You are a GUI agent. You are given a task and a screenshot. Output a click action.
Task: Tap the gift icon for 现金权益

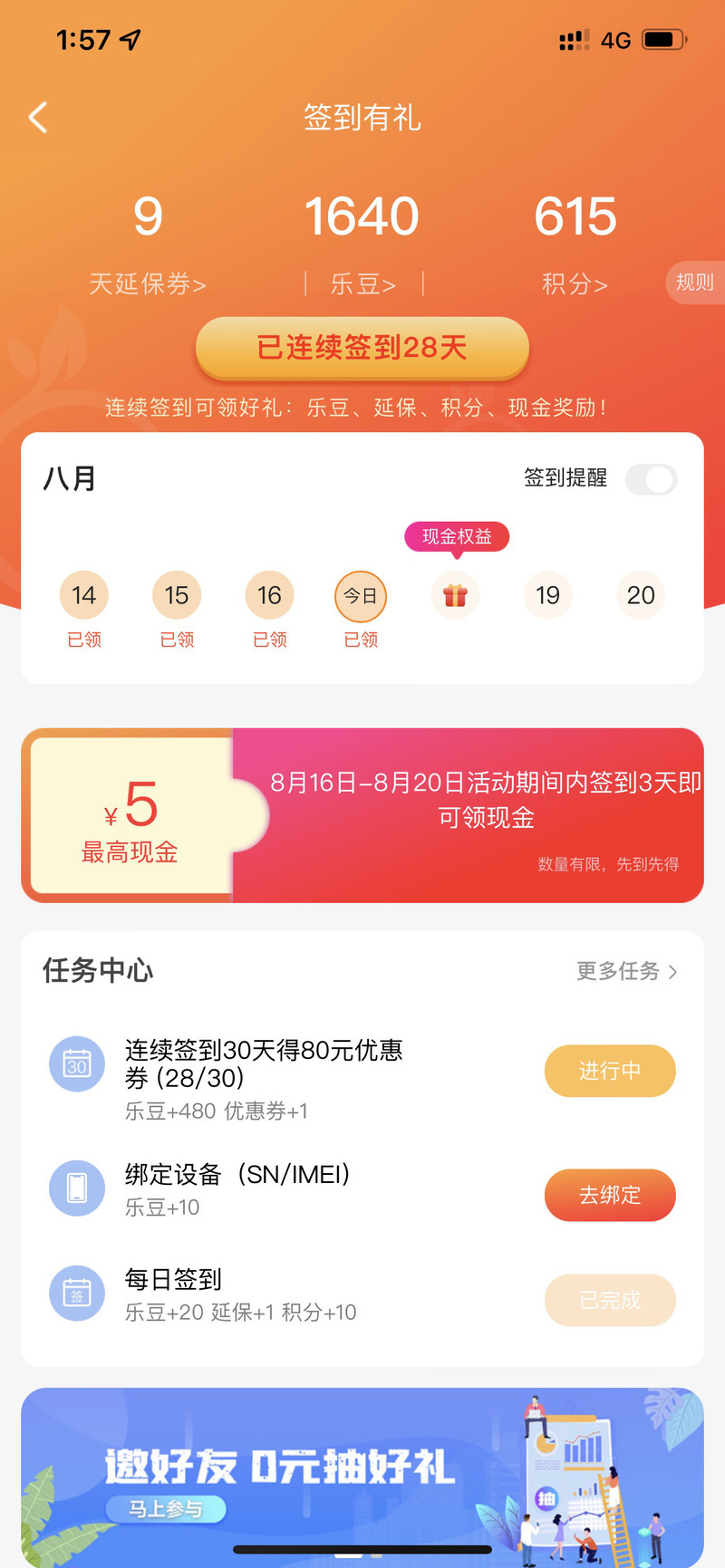pyautogui.click(x=455, y=595)
